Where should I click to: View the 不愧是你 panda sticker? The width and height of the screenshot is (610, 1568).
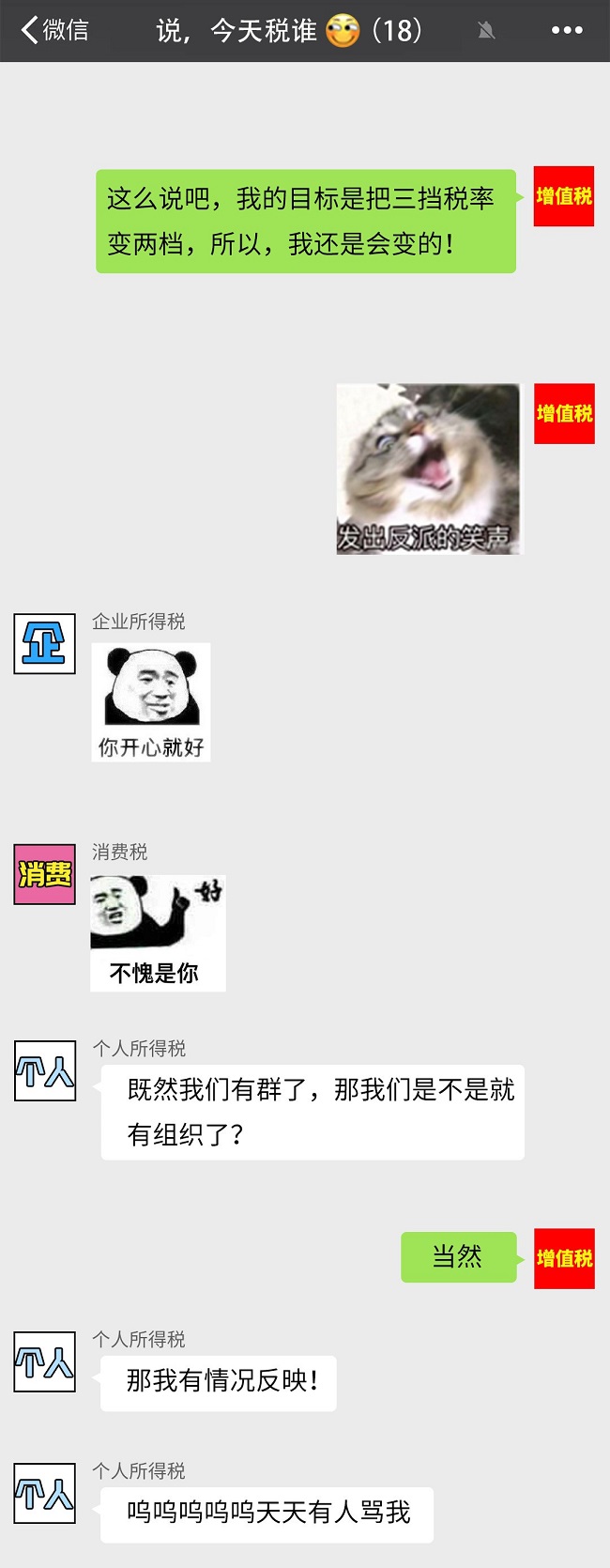tap(158, 932)
